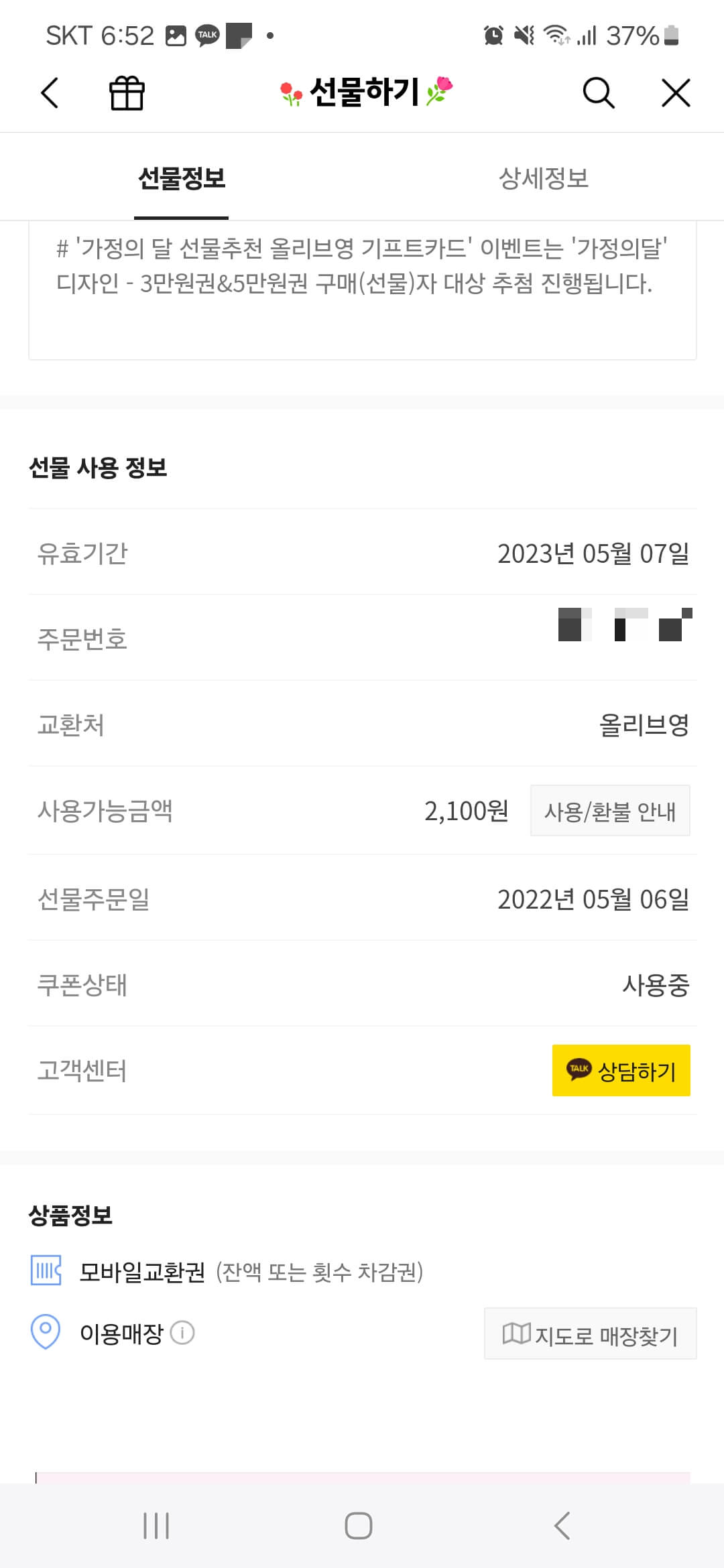Open 사용/환불 안내

(610, 811)
